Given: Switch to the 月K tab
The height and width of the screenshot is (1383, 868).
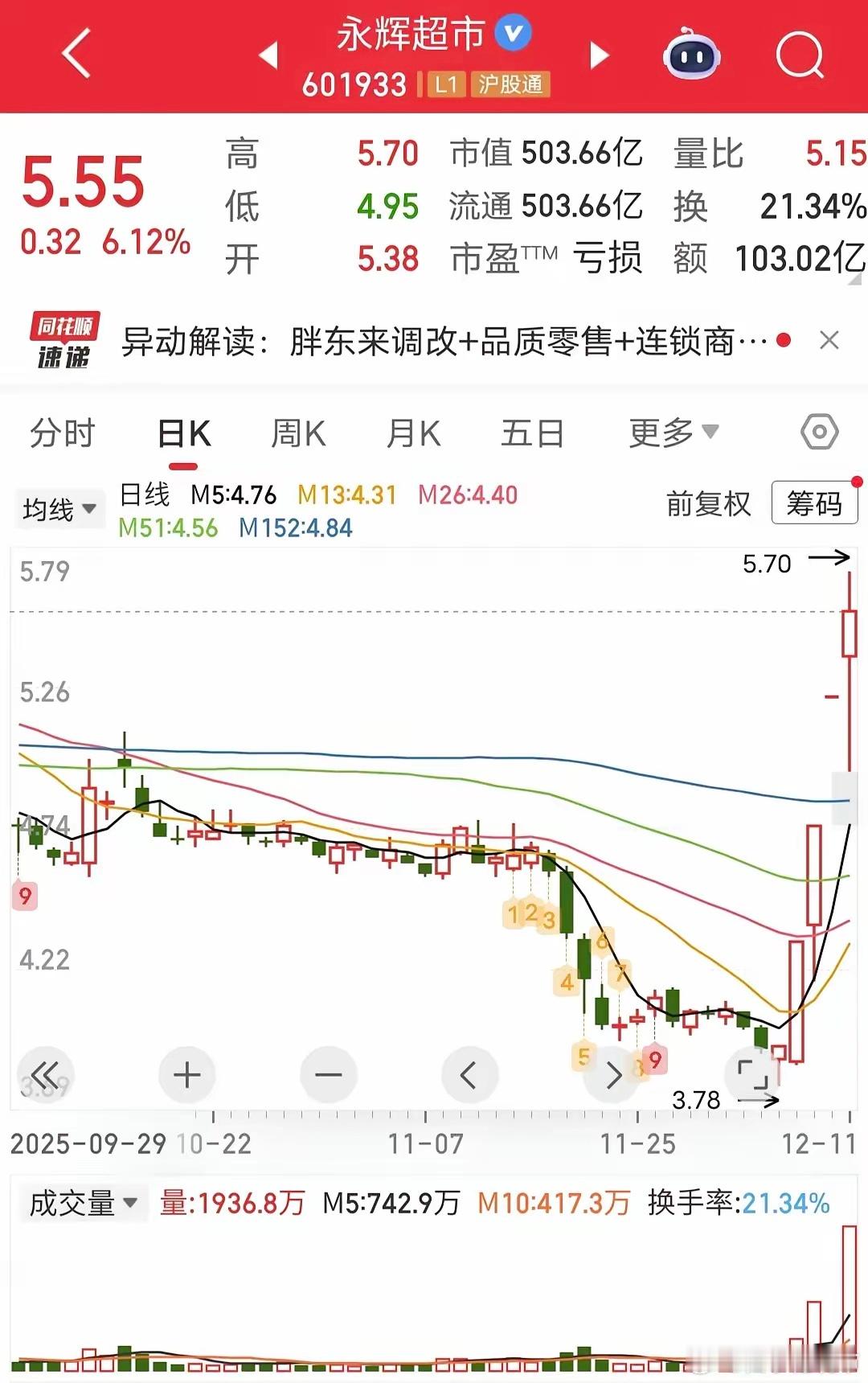Looking at the screenshot, I should click(x=413, y=434).
